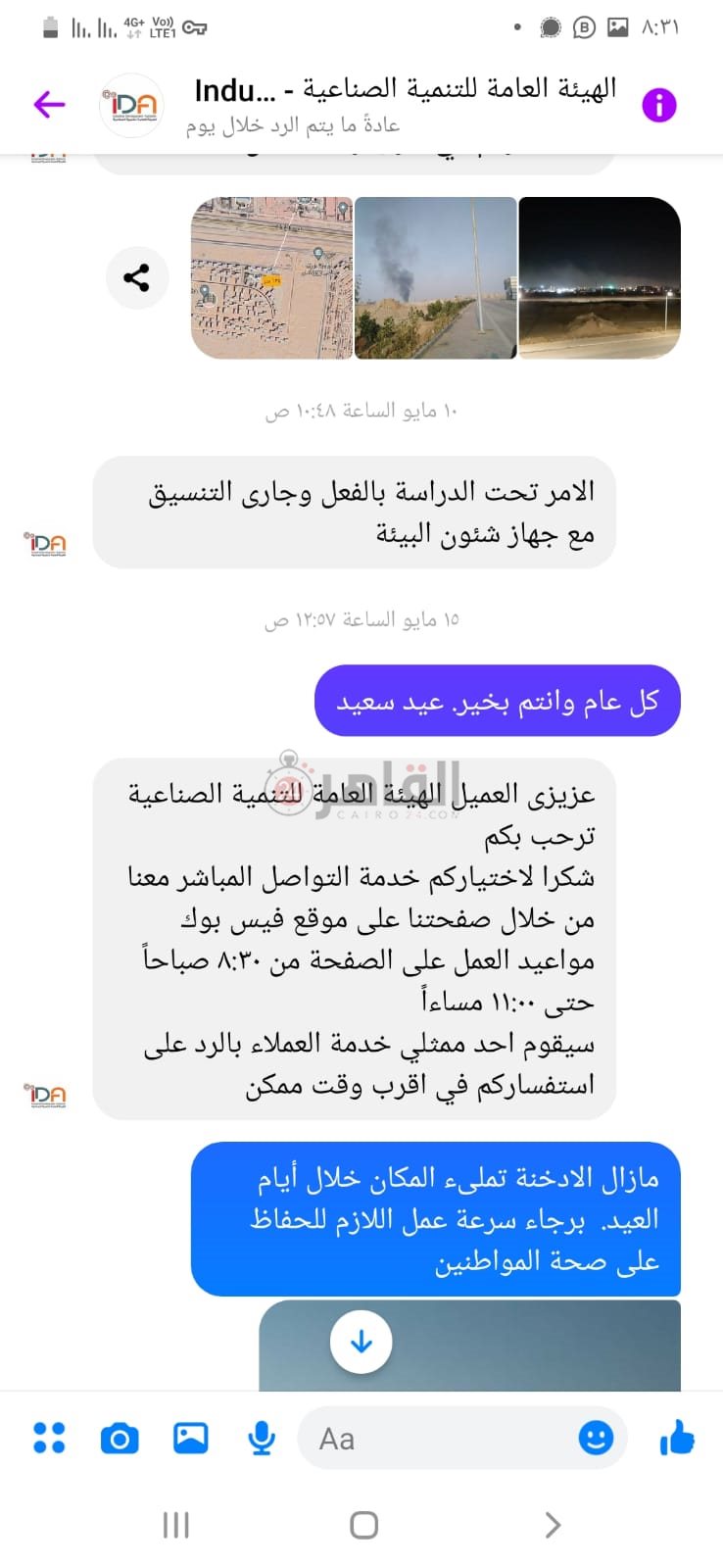This screenshot has height=1568, width=723.
Task: View the daytime smoke photo
Action: point(435,277)
